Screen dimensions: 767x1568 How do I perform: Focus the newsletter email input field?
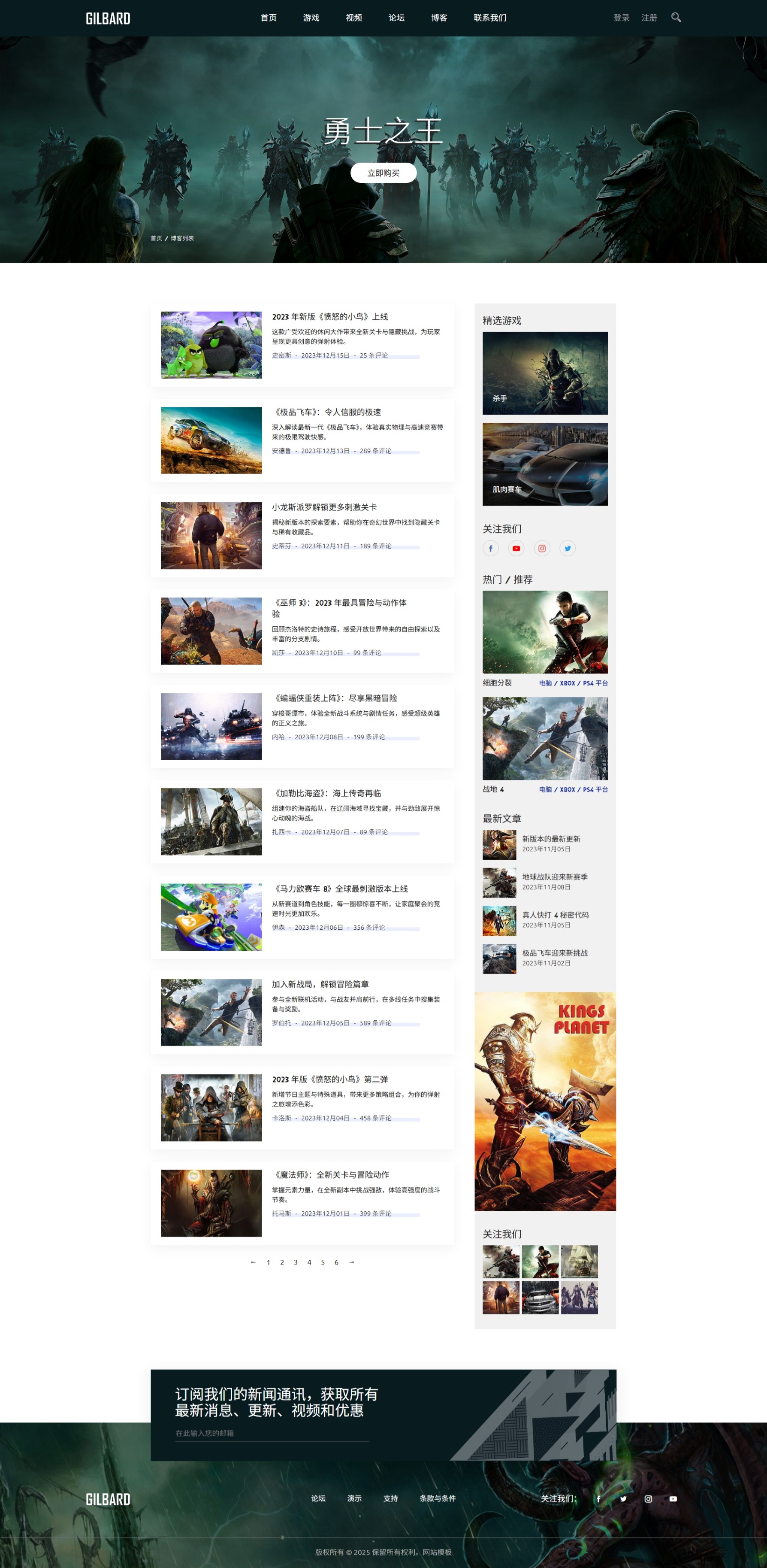(x=271, y=1434)
